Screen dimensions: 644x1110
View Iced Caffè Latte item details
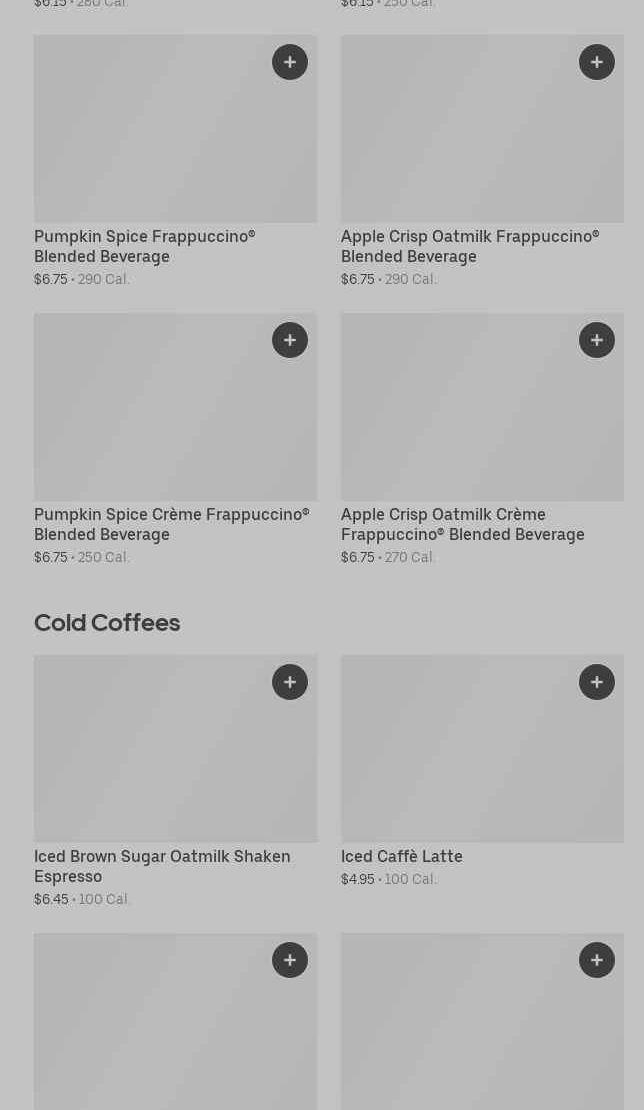point(483,771)
